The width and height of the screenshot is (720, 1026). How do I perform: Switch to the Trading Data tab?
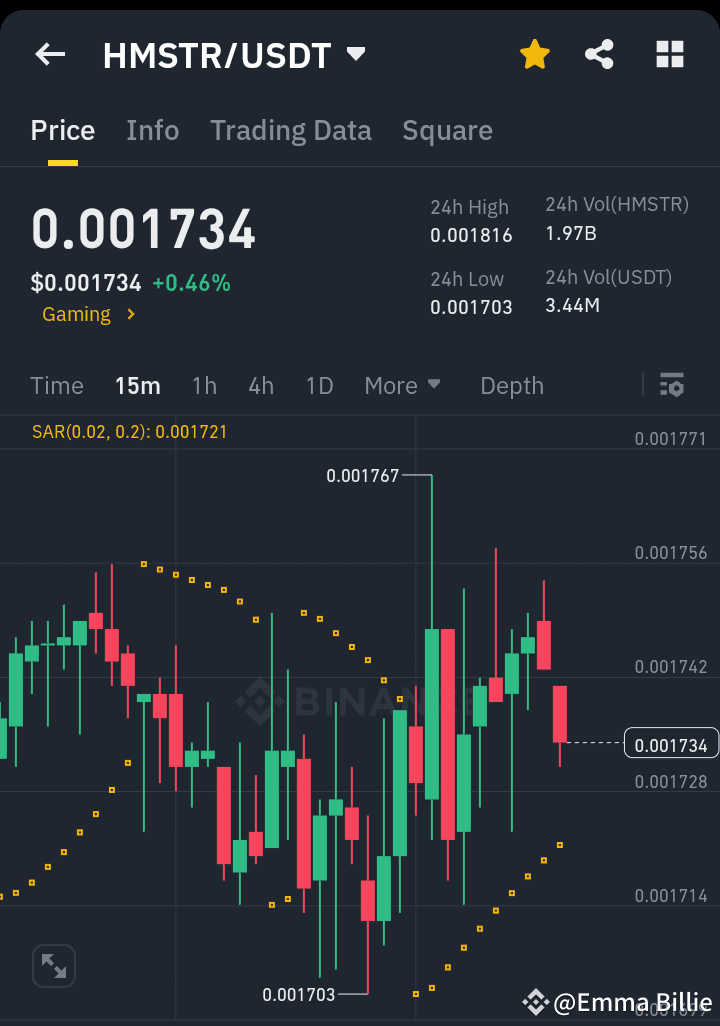pyautogui.click(x=290, y=130)
